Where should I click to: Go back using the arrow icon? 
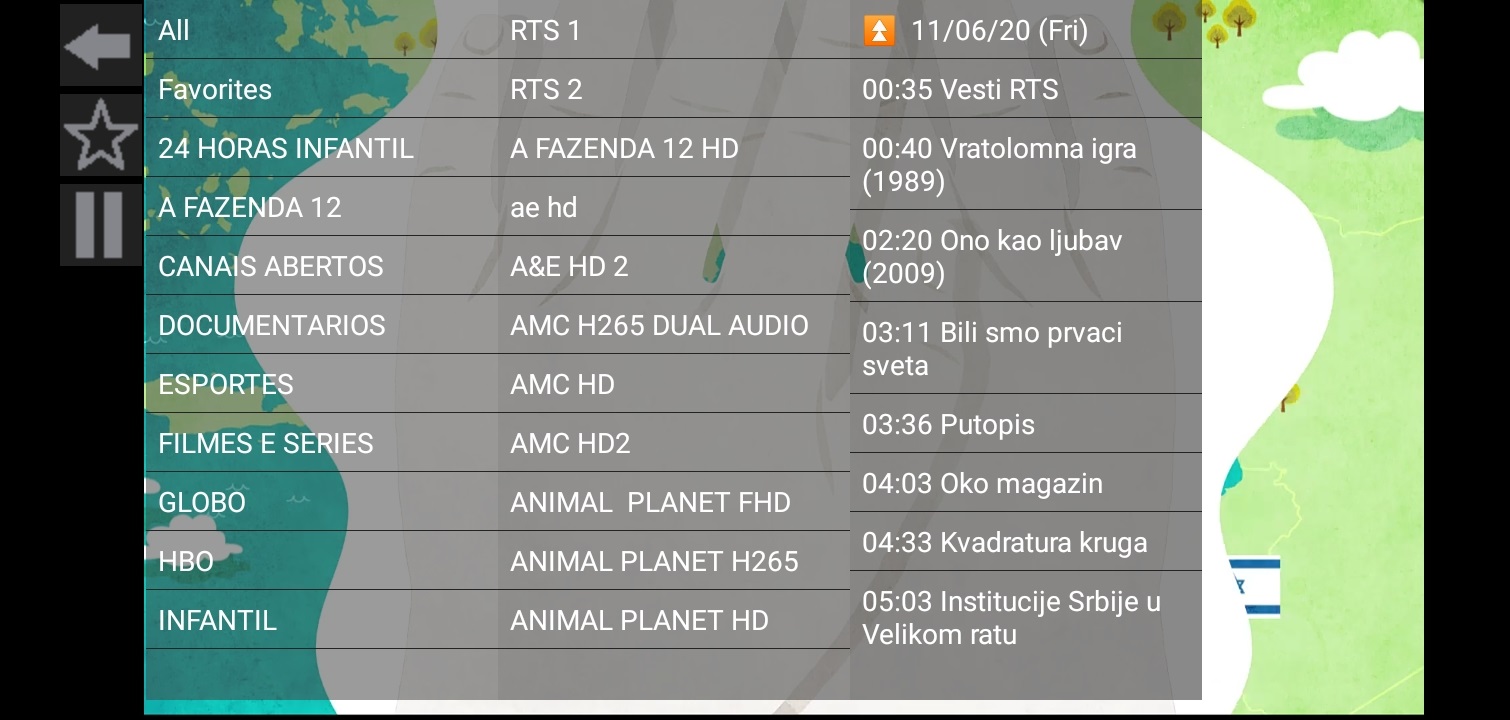[x=99, y=46]
